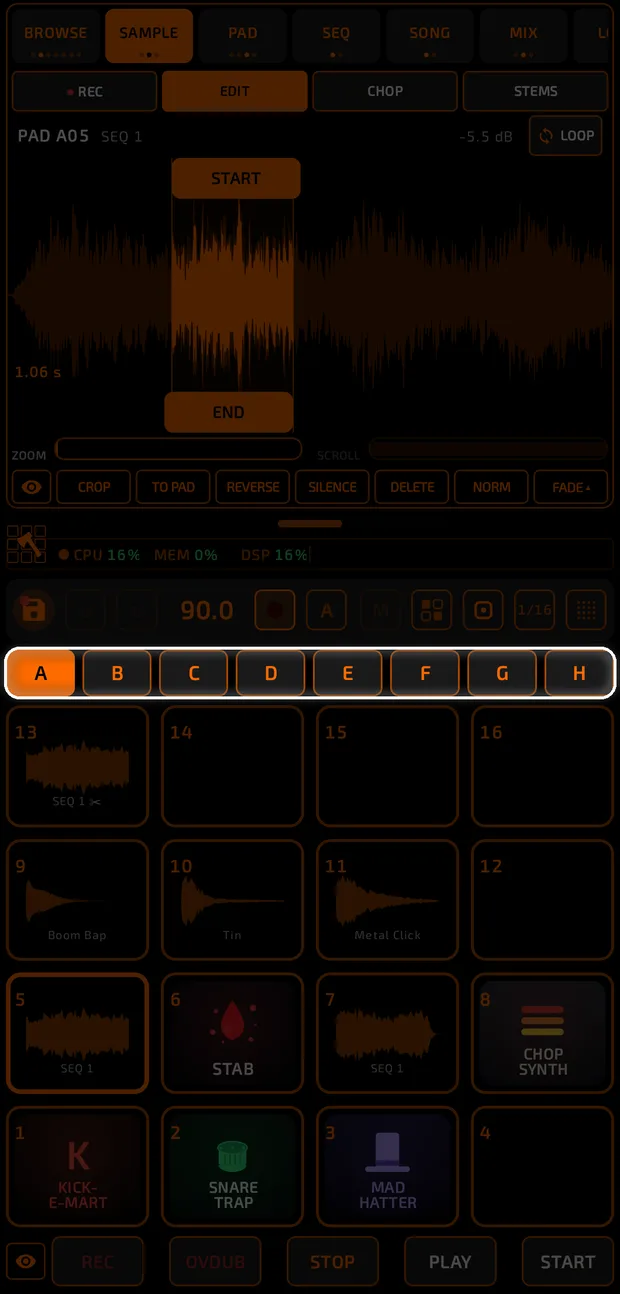
Task: Save the project via disk icon
Action: point(34,610)
